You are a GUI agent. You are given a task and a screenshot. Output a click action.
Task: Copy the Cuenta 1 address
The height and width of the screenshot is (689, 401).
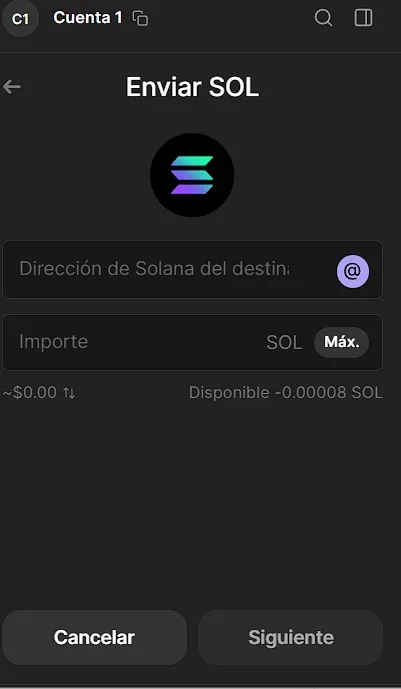(x=140, y=18)
